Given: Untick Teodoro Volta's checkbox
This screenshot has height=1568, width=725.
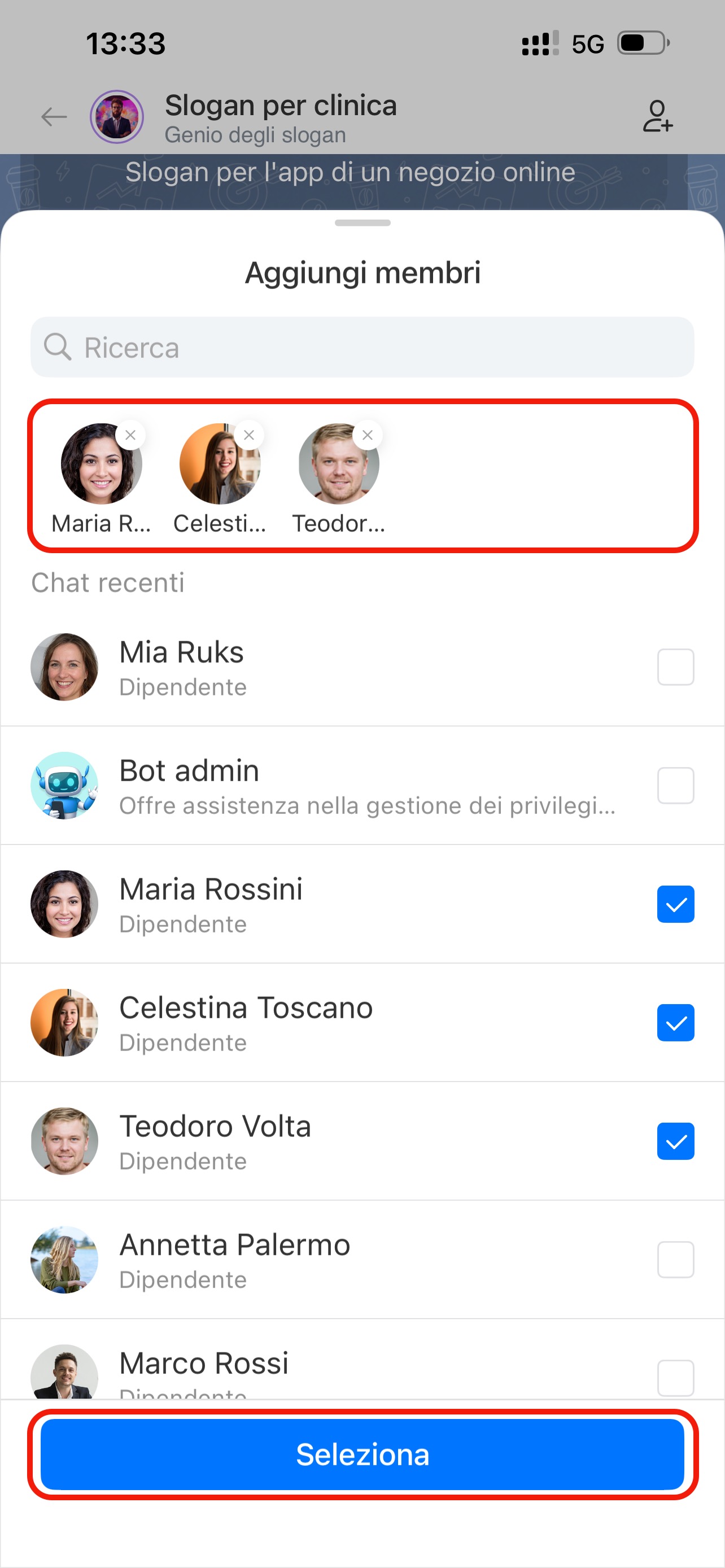Looking at the screenshot, I should pyautogui.click(x=675, y=1141).
